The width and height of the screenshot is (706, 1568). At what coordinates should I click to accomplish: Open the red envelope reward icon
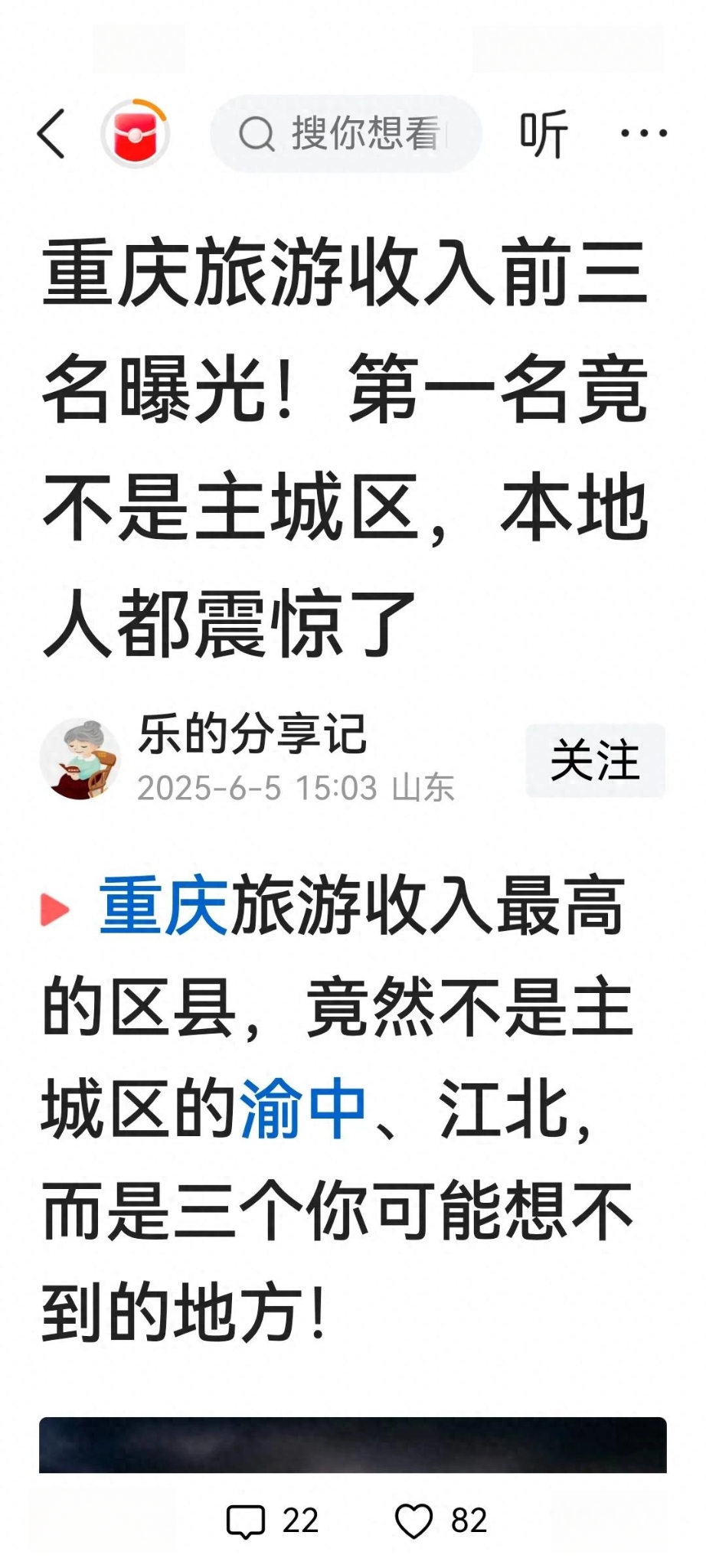136,134
